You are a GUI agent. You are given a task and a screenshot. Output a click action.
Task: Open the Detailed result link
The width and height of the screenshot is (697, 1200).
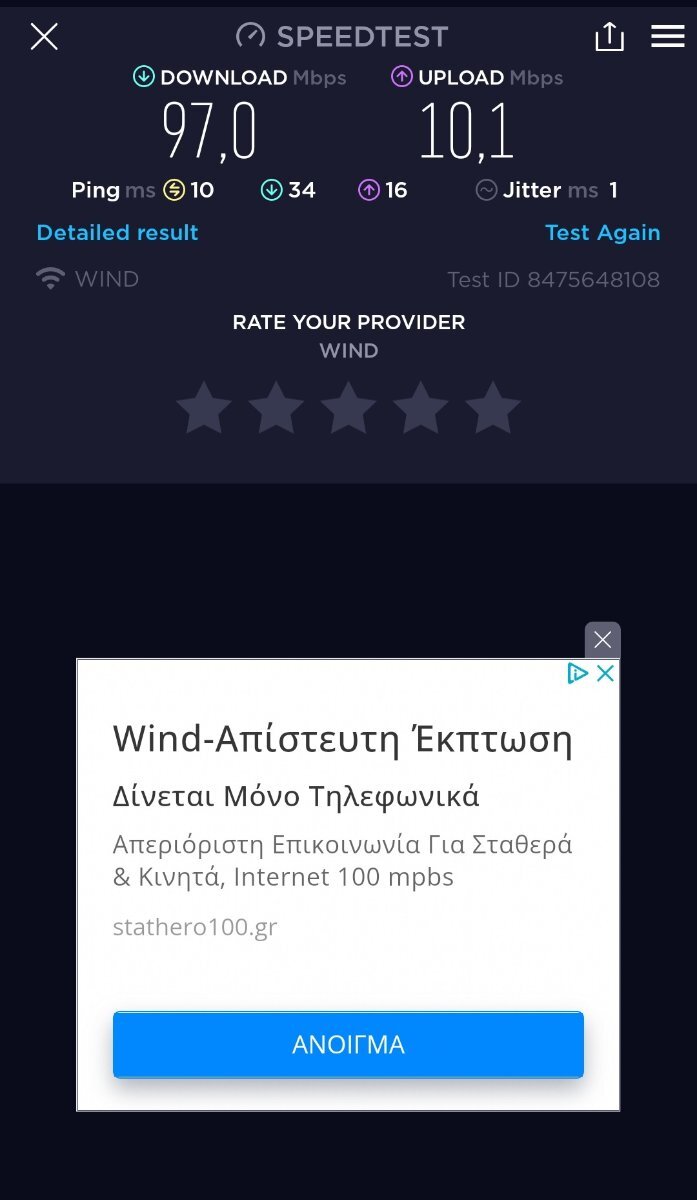[117, 232]
